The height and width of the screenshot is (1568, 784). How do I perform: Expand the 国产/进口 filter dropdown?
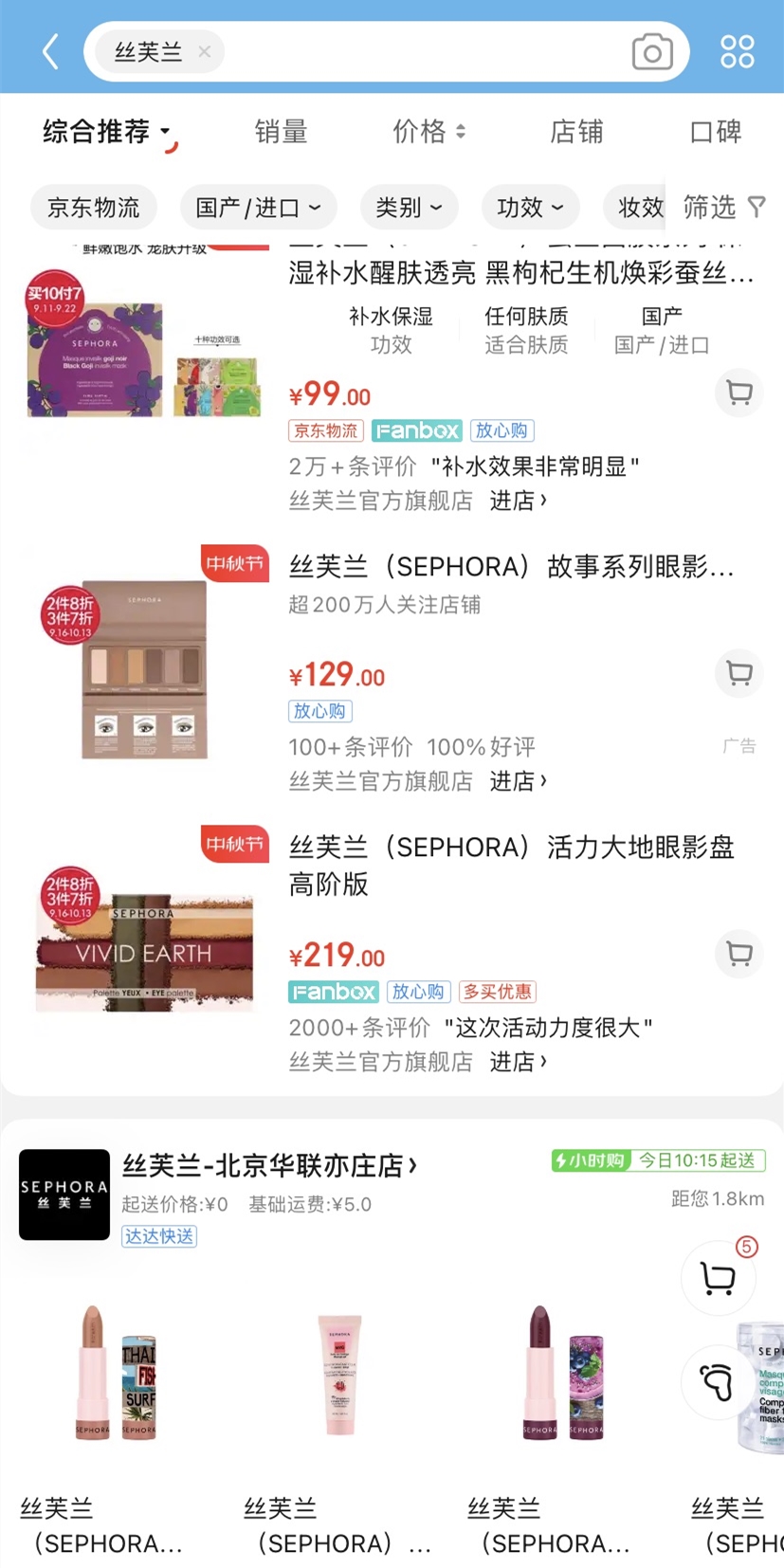coord(258,207)
